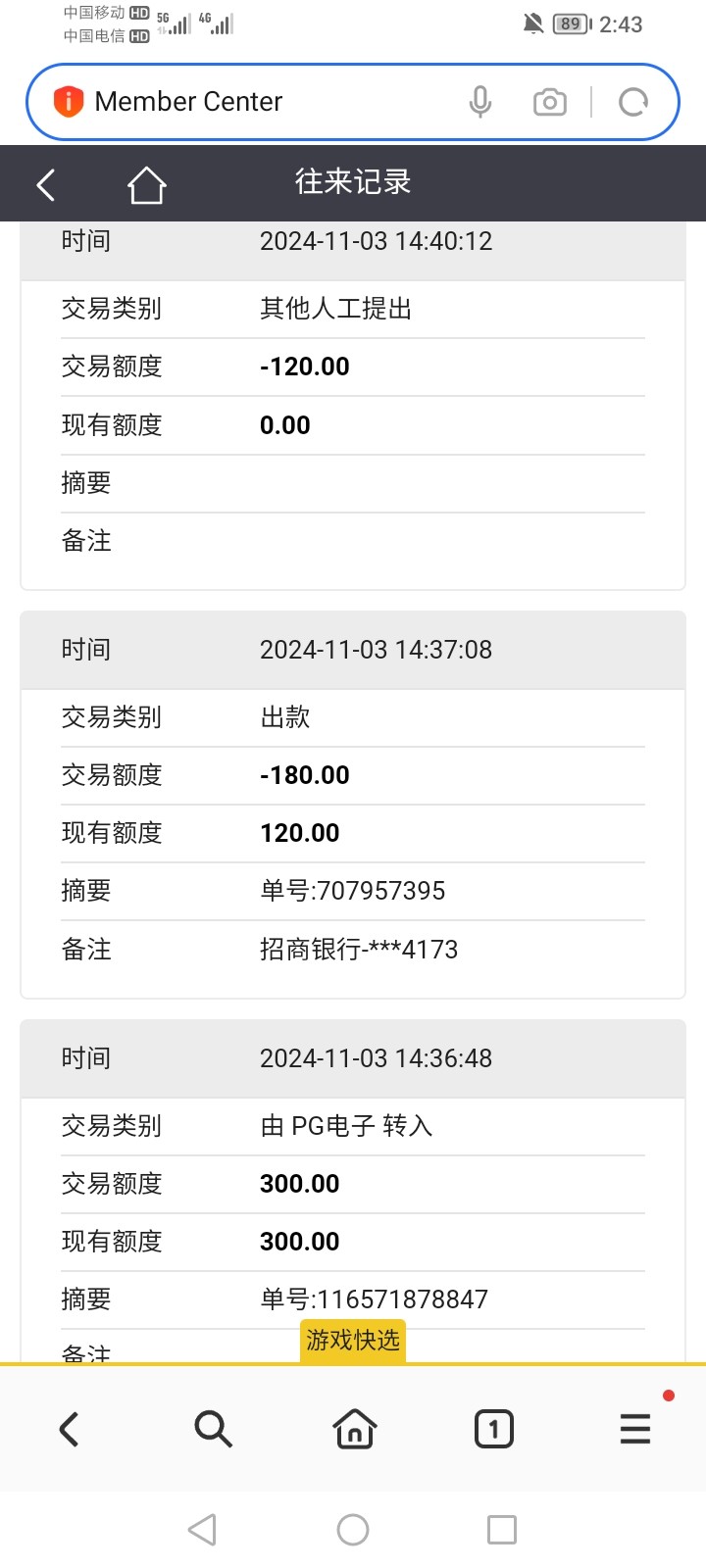Screen dimensions: 706x1568
Task: Reload the page with the refresh icon
Action: 633,102
